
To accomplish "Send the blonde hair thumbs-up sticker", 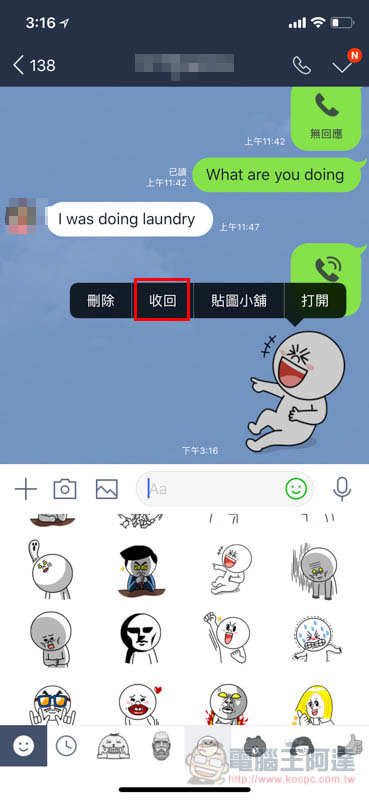I will pos(313,705).
